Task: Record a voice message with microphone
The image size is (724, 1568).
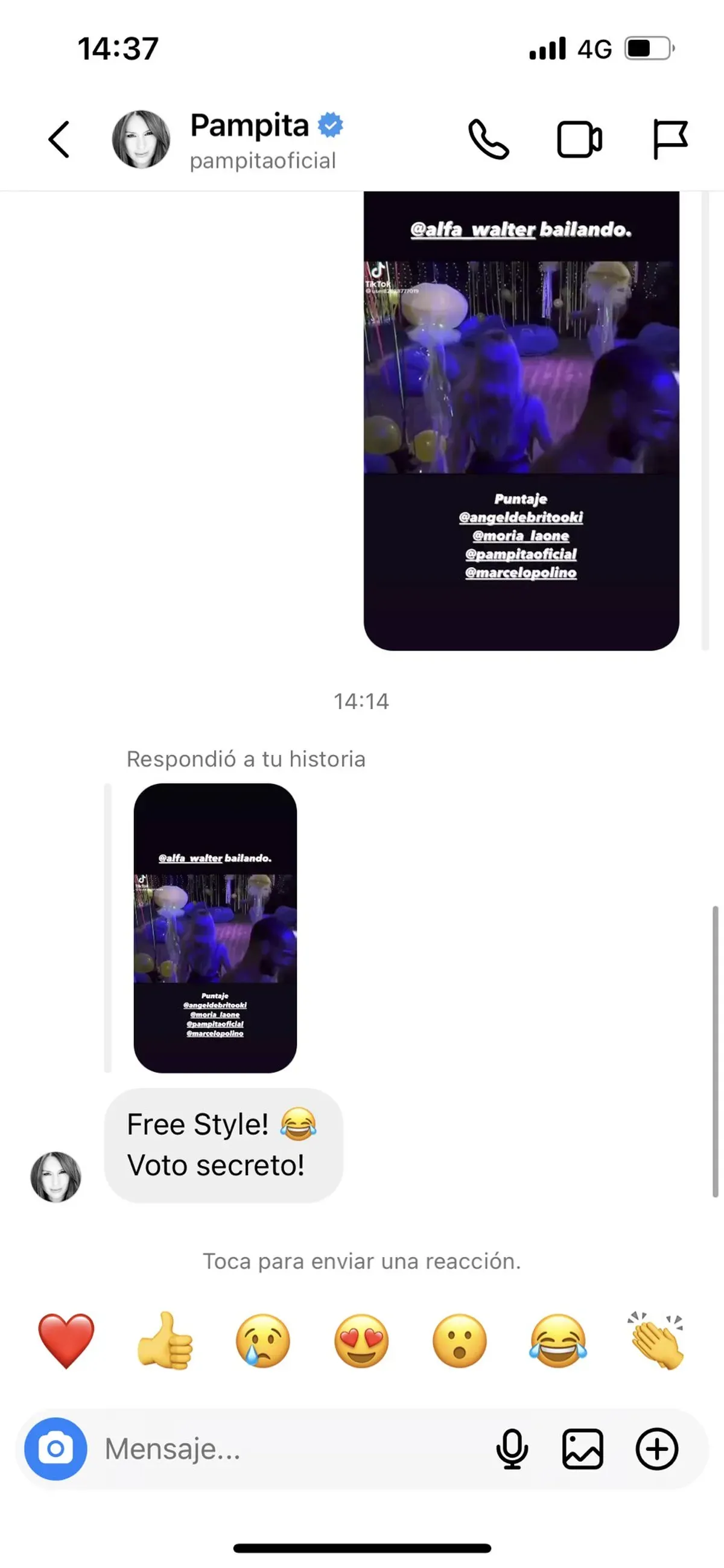Action: pyautogui.click(x=512, y=1448)
